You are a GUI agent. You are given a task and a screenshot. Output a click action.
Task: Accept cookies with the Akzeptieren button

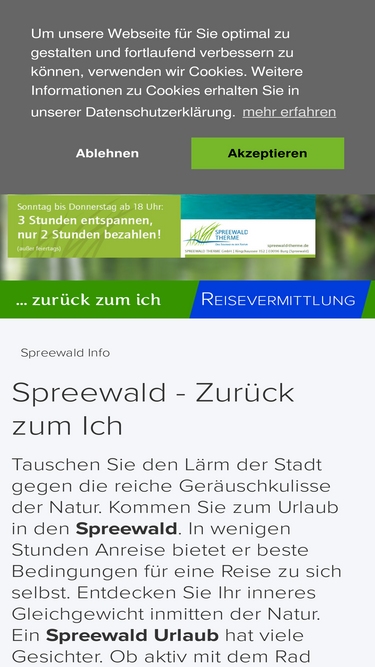pos(267,153)
